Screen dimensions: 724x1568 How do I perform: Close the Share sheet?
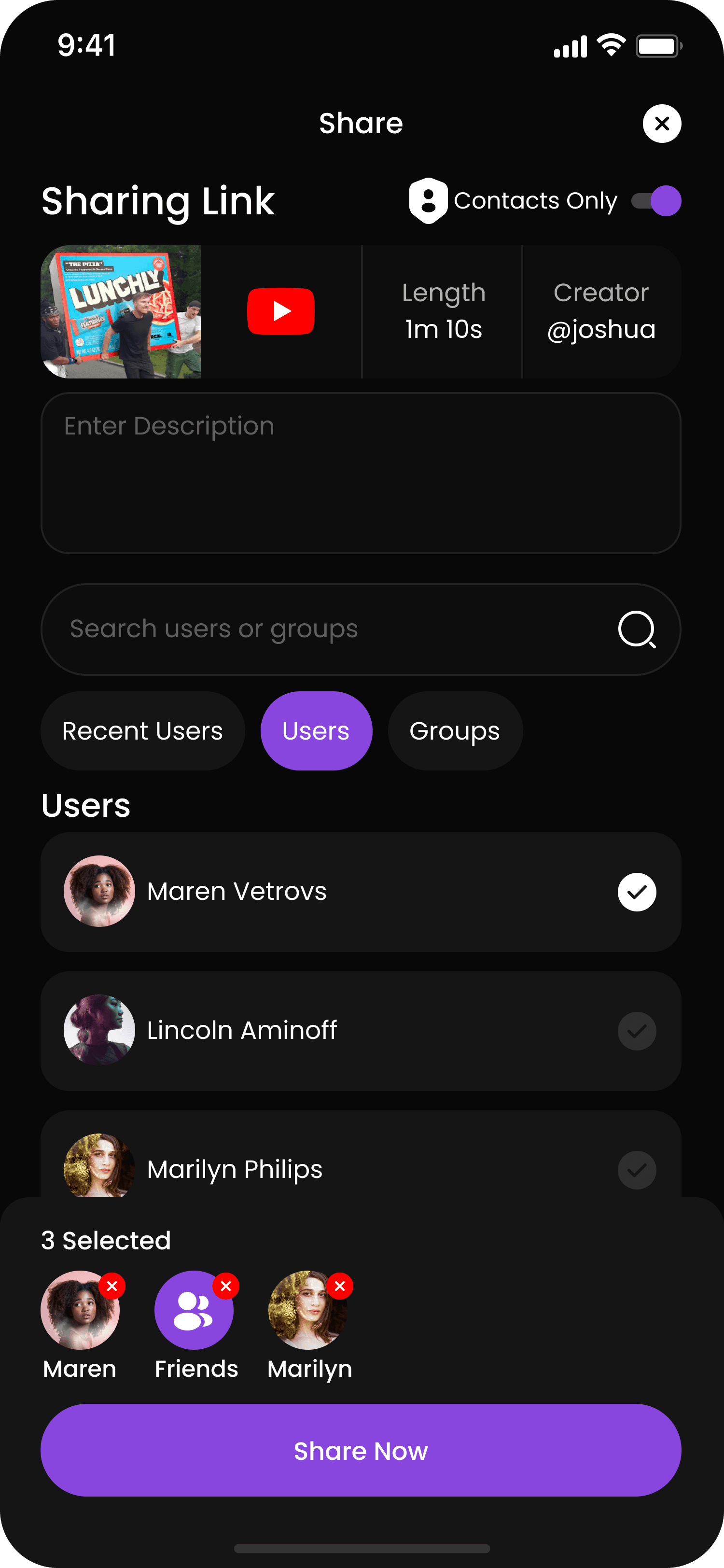(x=661, y=124)
